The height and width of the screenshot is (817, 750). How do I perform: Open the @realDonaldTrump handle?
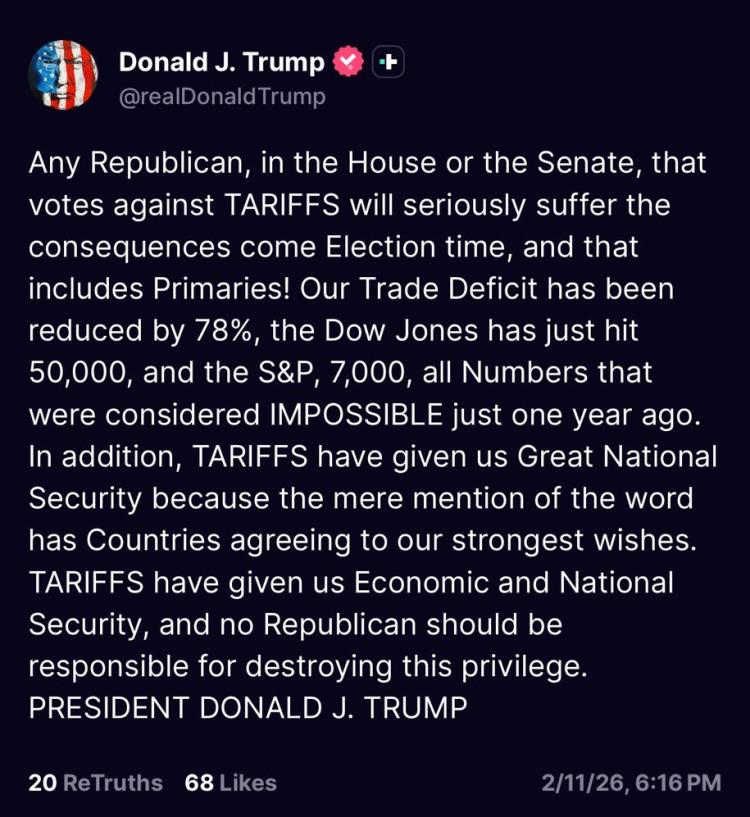pos(222,96)
